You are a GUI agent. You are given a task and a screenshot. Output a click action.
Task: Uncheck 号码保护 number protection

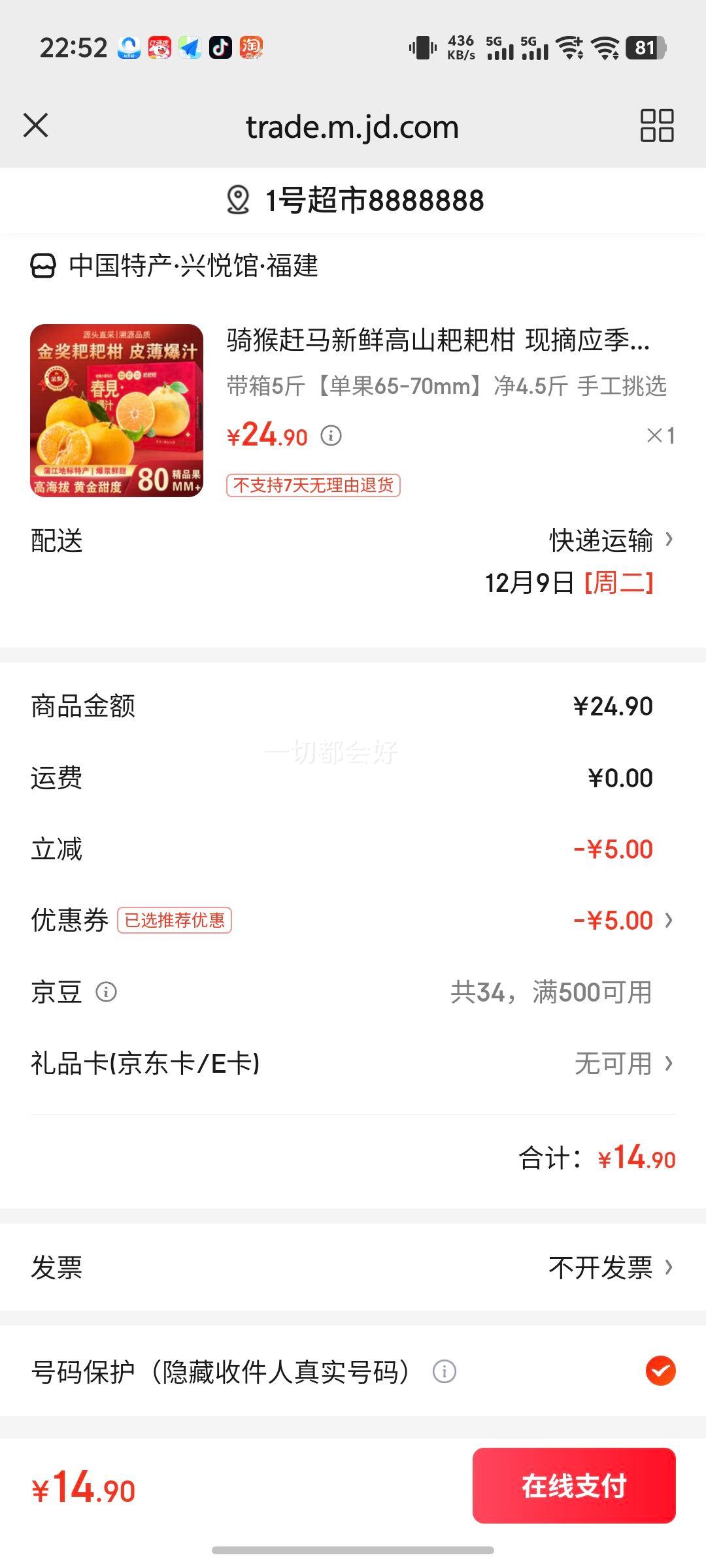(x=660, y=1371)
